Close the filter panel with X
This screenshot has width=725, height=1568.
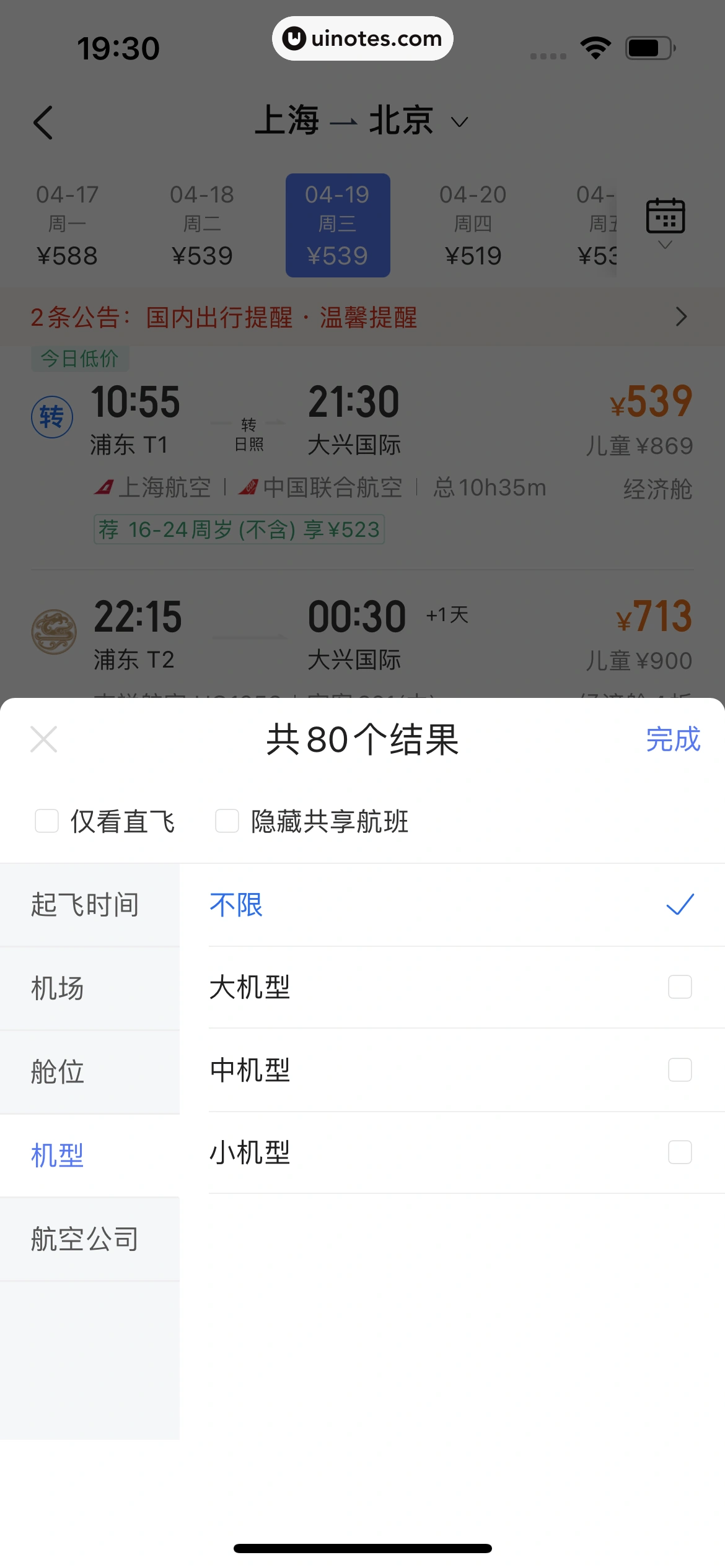coord(43,739)
